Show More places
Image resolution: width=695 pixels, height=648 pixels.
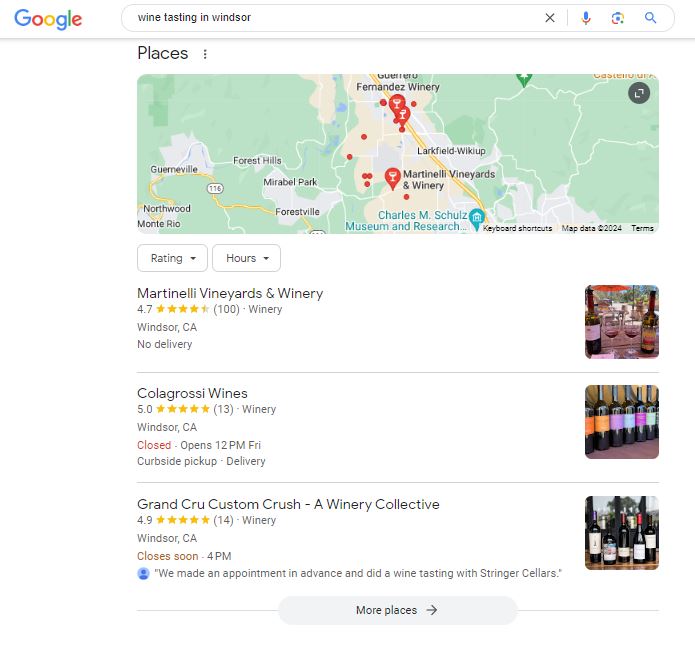pos(397,610)
